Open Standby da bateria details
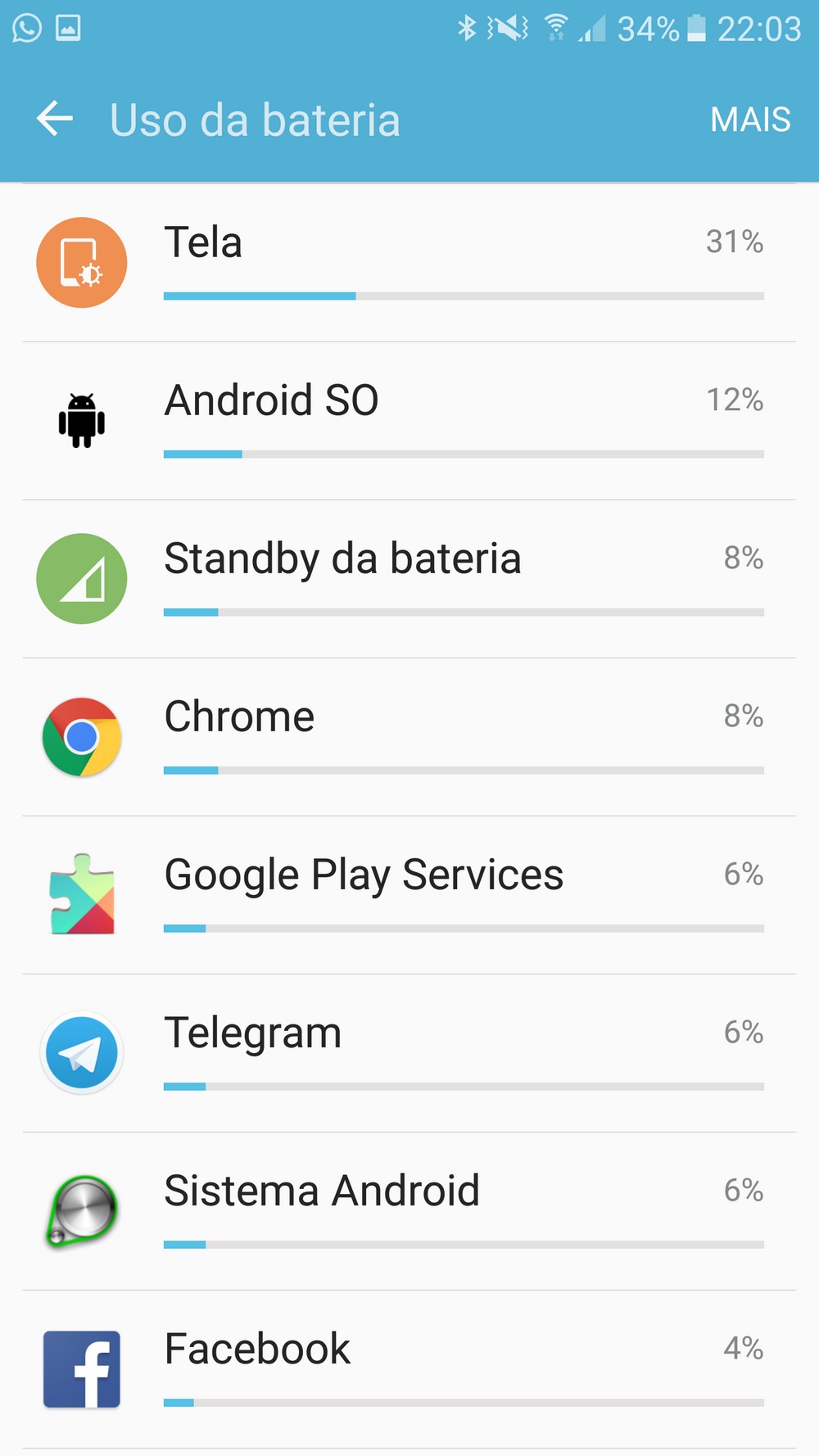The height and width of the screenshot is (1456, 819). tap(409, 578)
